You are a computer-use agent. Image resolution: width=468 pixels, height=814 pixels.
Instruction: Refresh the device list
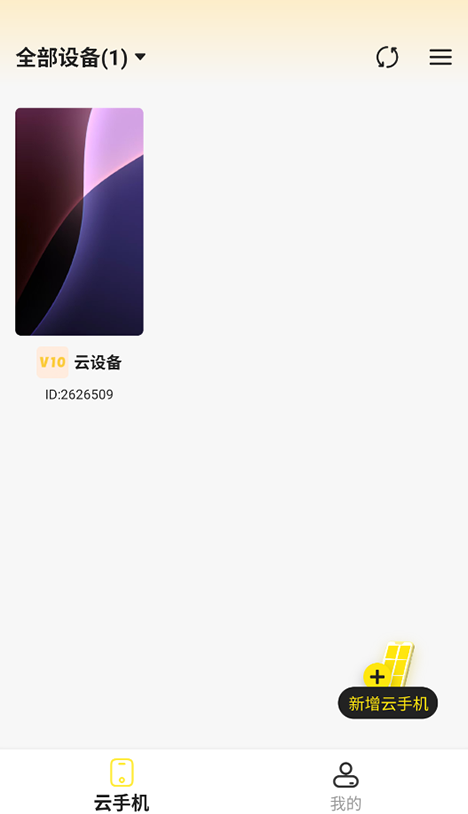pyautogui.click(x=387, y=57)
